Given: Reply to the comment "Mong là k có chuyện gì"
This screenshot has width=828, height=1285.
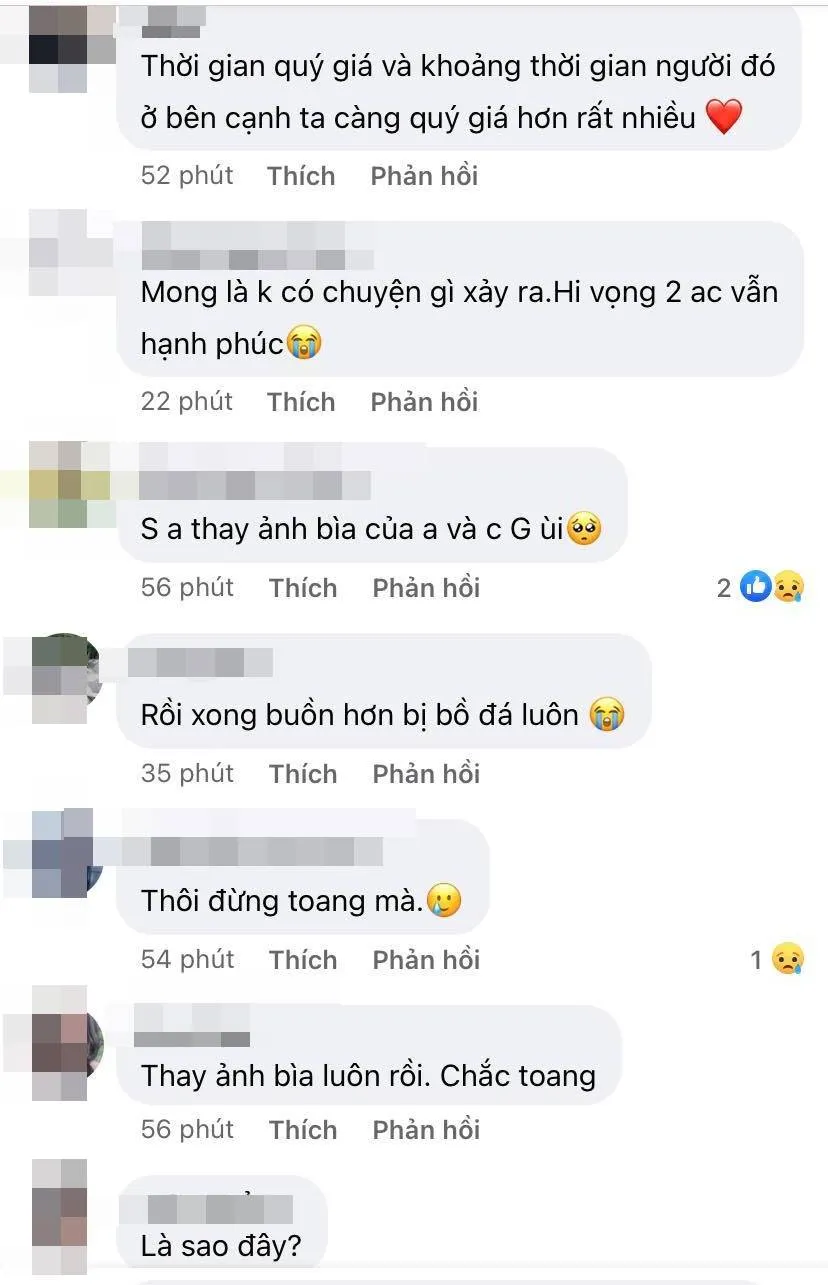Looking at the screenshot, I should point(424,402).
